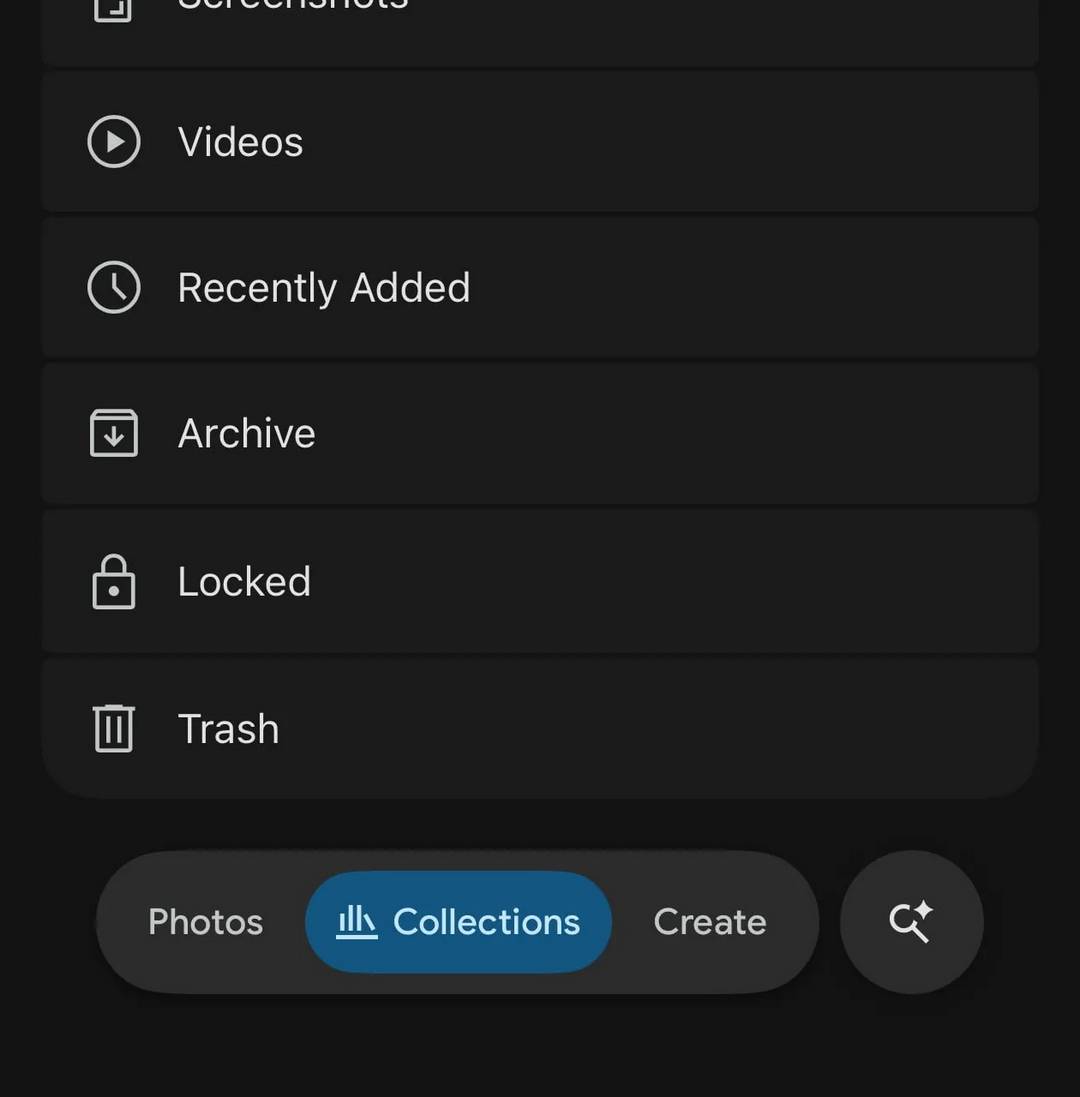Select the Collections tab
The height and width of the screenshot is (1097, 1080).
click(458, 922)
